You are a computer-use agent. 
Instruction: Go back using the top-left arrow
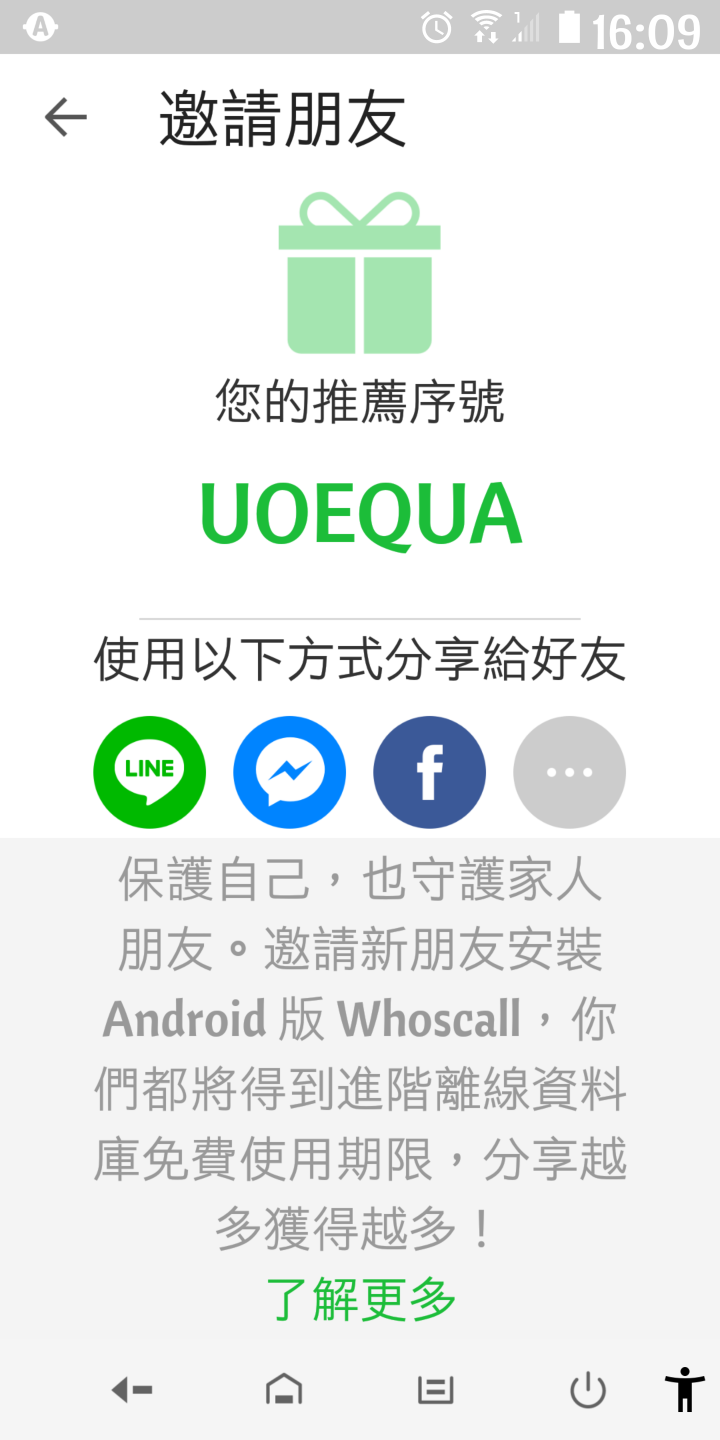tap(66, 118)
